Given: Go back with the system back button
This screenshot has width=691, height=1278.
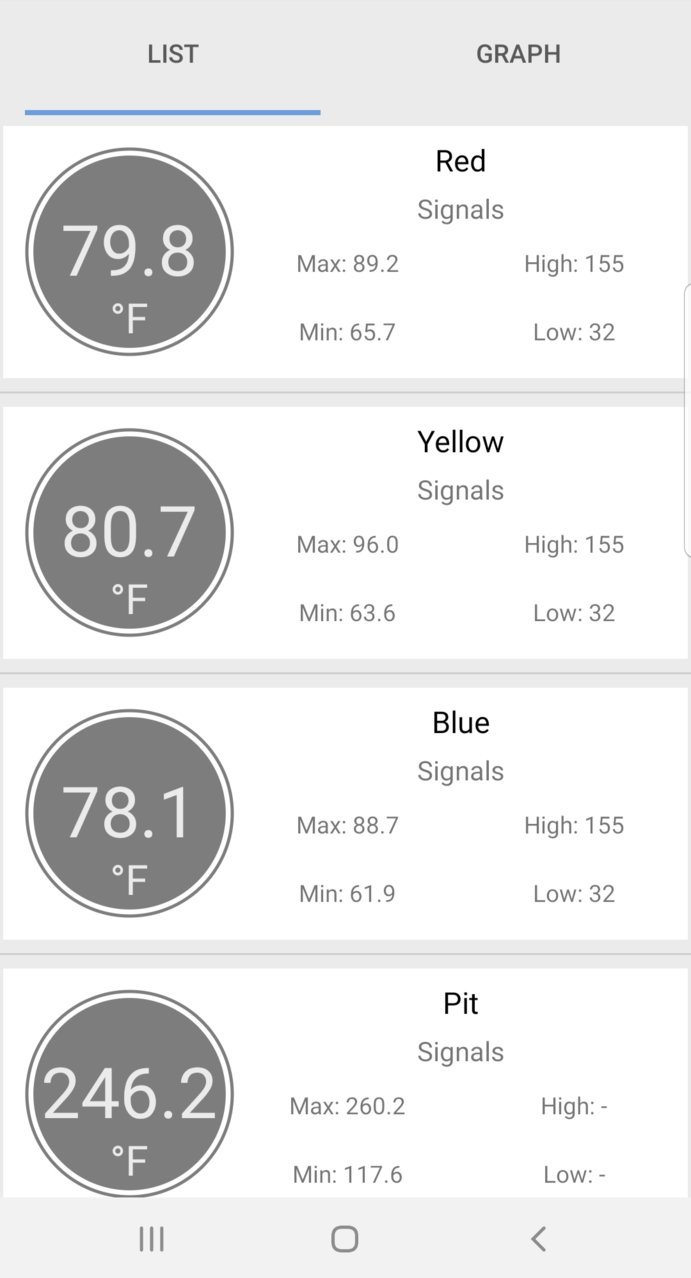Looking at the screenshot, I should point(538,1239).
